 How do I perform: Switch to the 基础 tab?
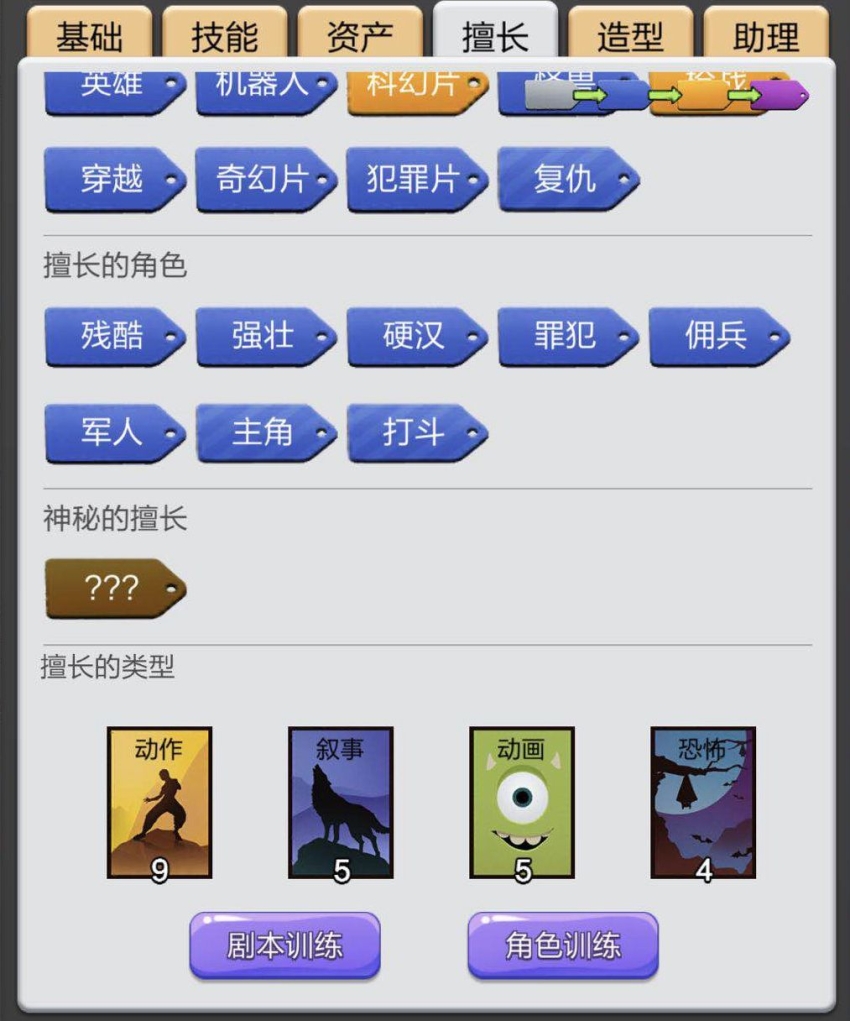89,35
